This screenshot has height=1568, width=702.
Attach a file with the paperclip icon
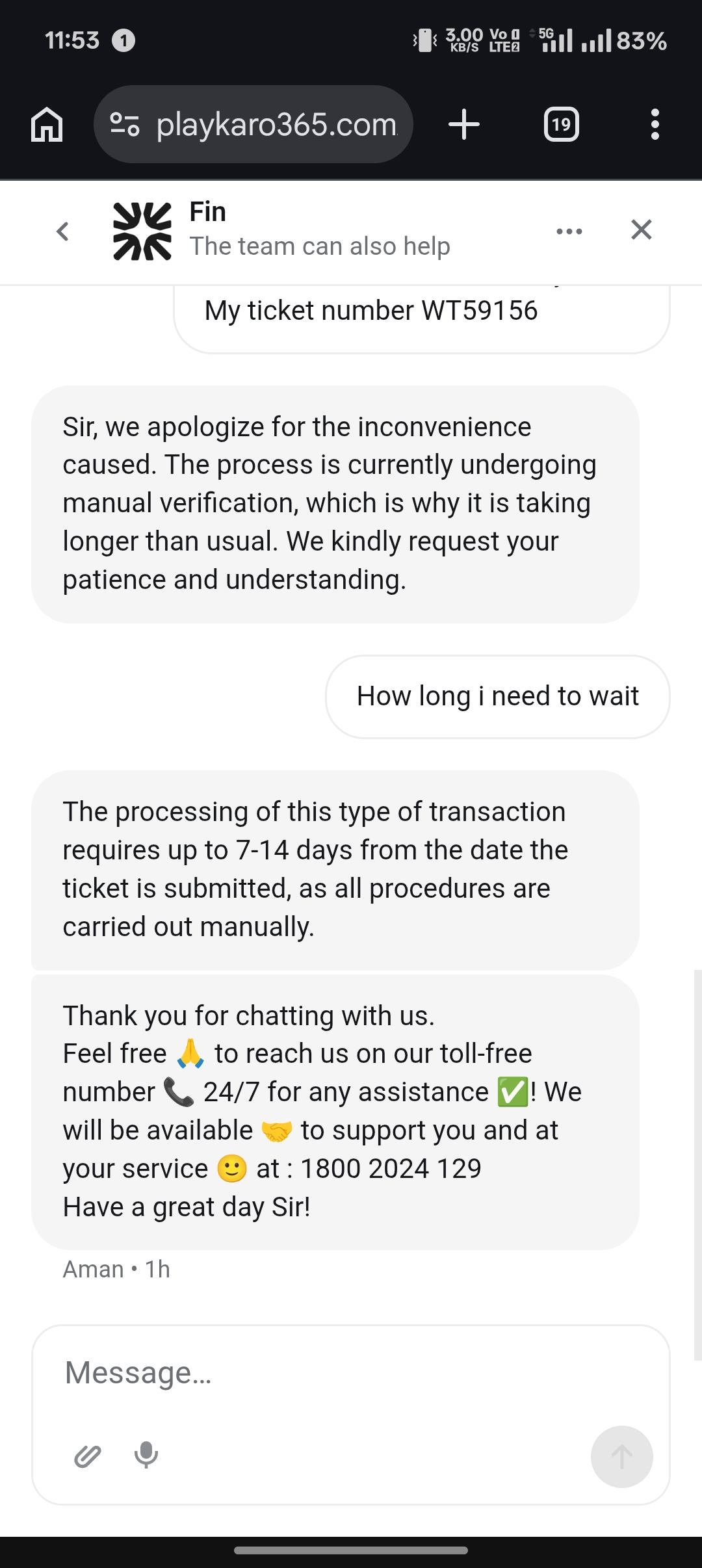coord(88,1457)
